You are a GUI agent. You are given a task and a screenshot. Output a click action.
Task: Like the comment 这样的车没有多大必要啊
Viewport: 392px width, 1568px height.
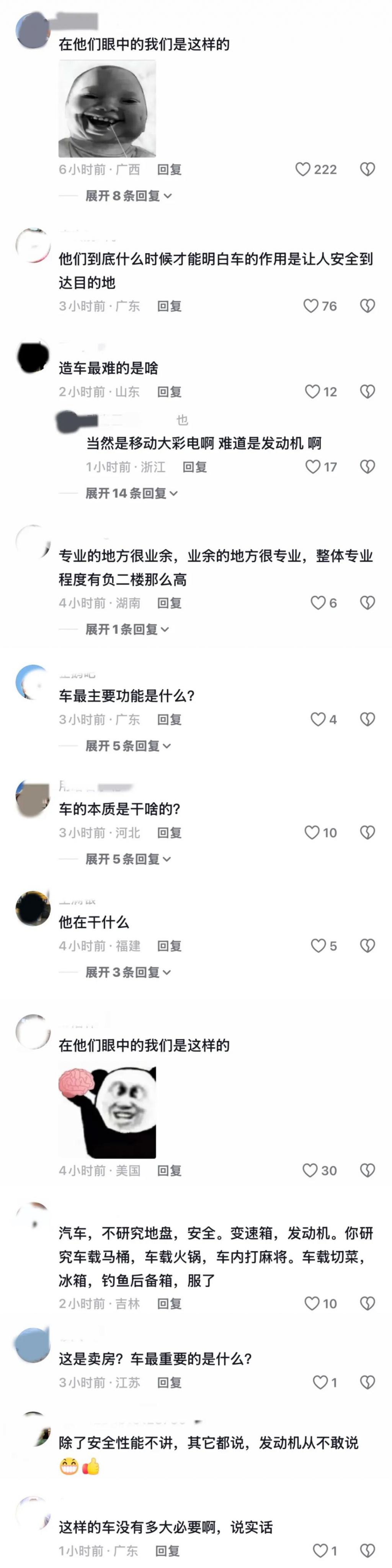pyautogui.click(x=320, y=1550)
